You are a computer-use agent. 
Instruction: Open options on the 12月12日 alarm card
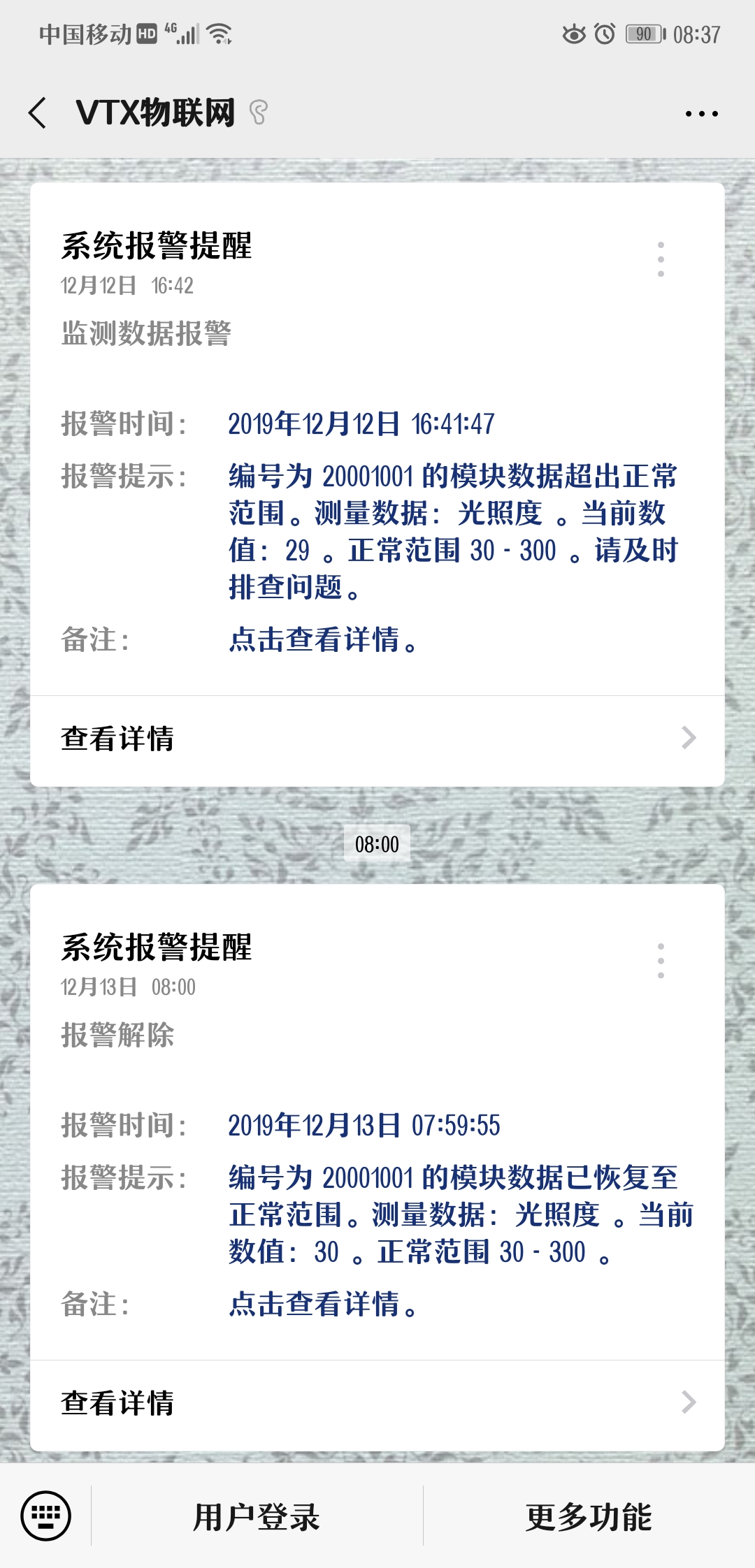pyautogui.click(x=661, y=259)
